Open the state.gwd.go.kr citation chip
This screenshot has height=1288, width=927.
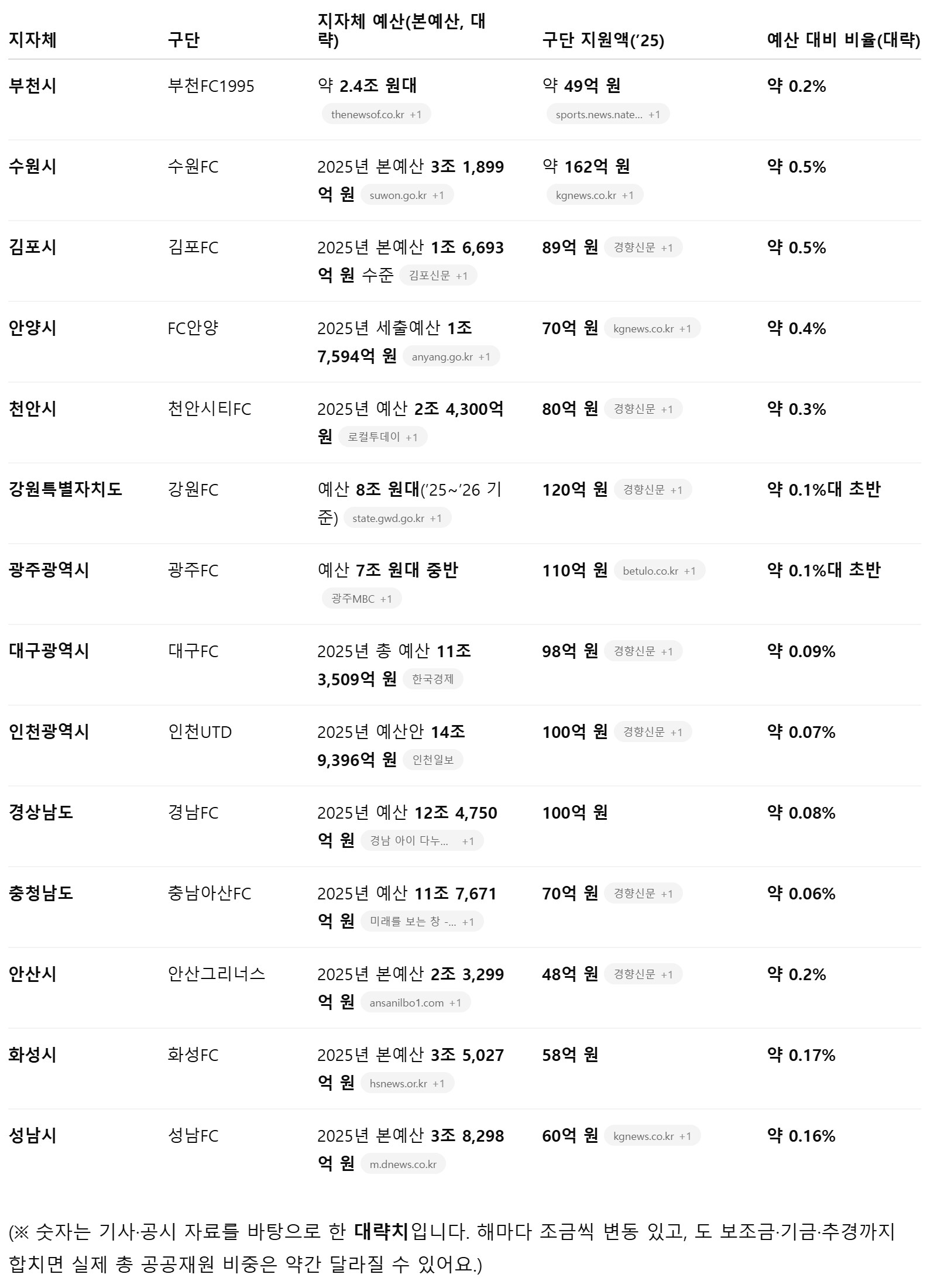coord(397,518)
